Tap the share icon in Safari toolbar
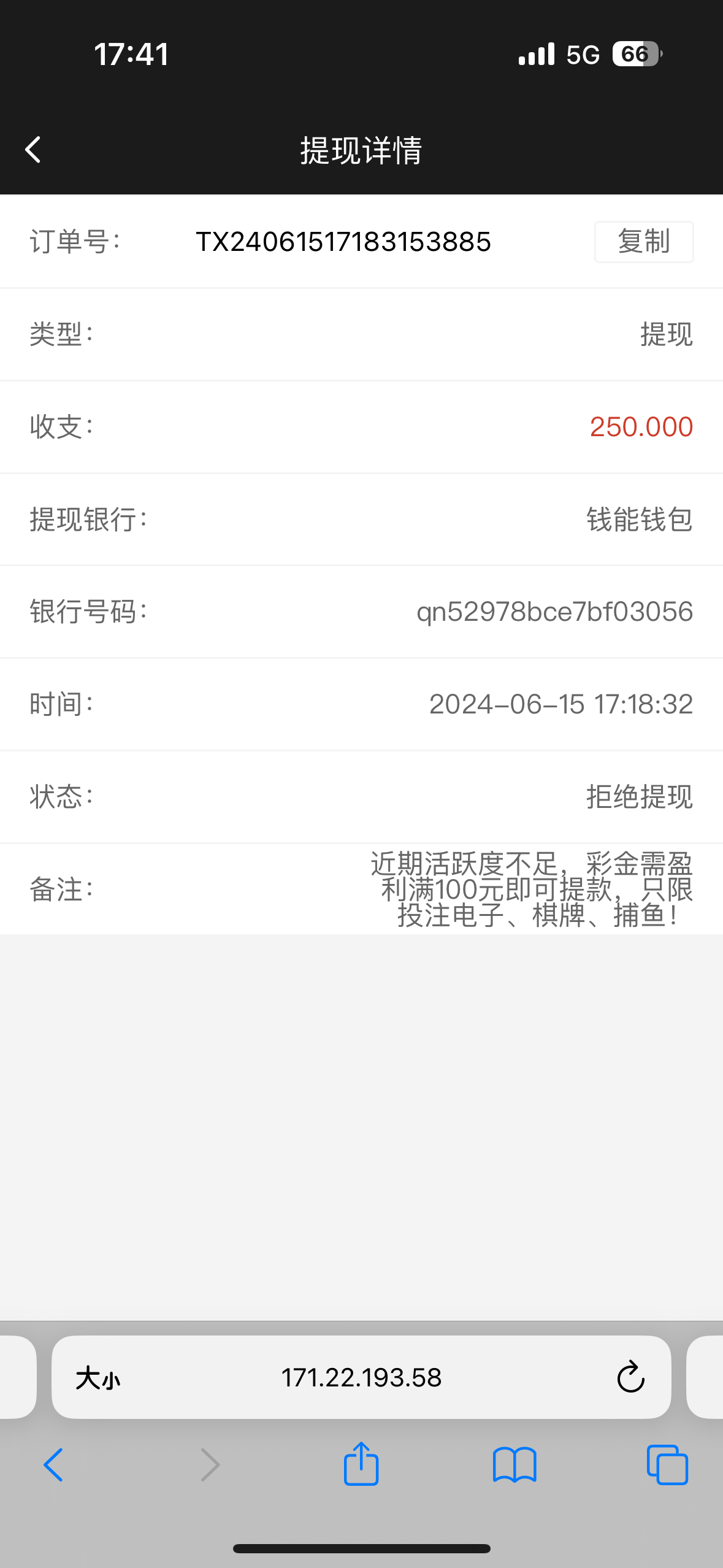723x1568 pixels. [361, 1465]
